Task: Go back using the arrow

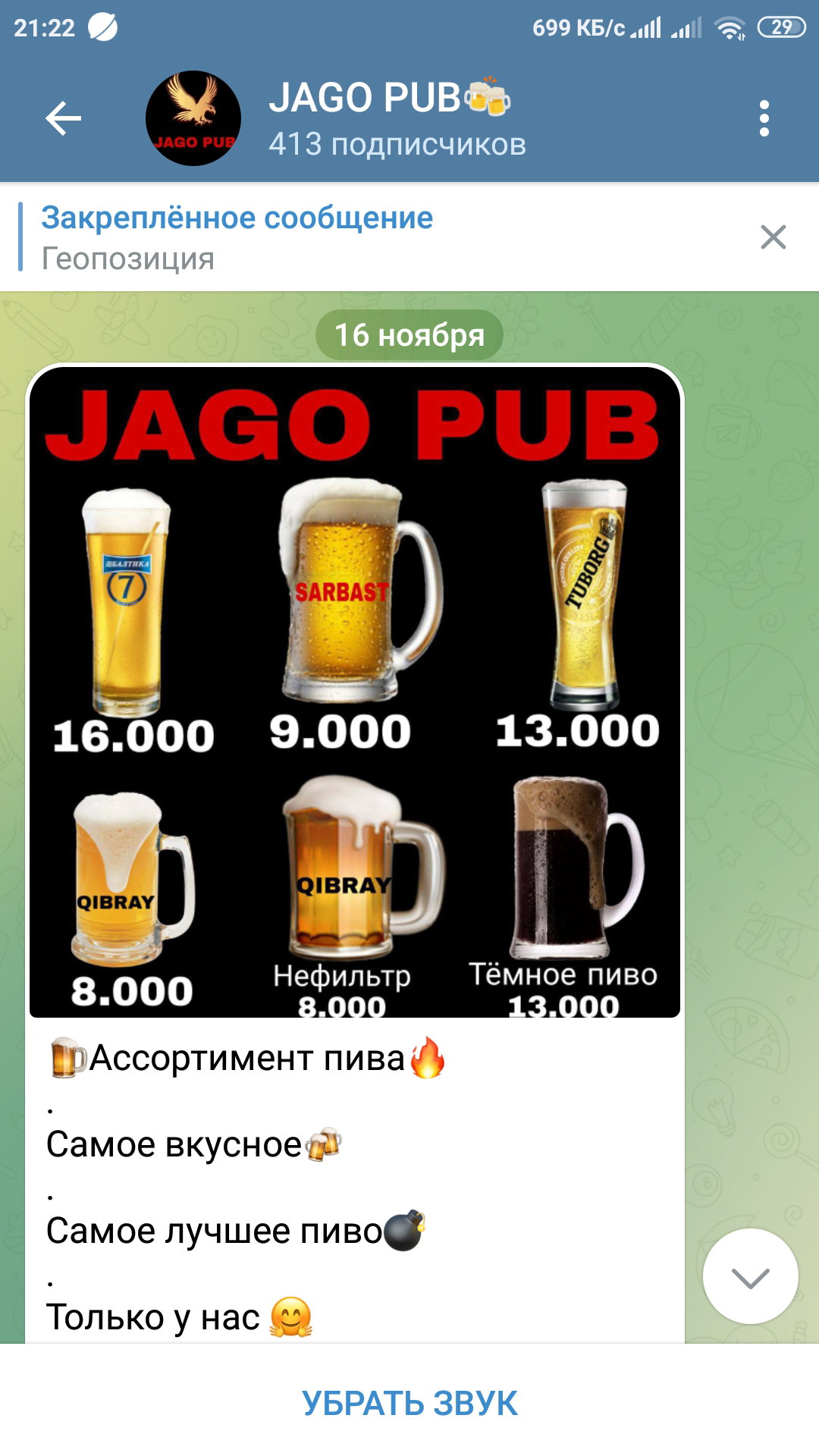Action: pyautogui.click(x=63, y=118)
